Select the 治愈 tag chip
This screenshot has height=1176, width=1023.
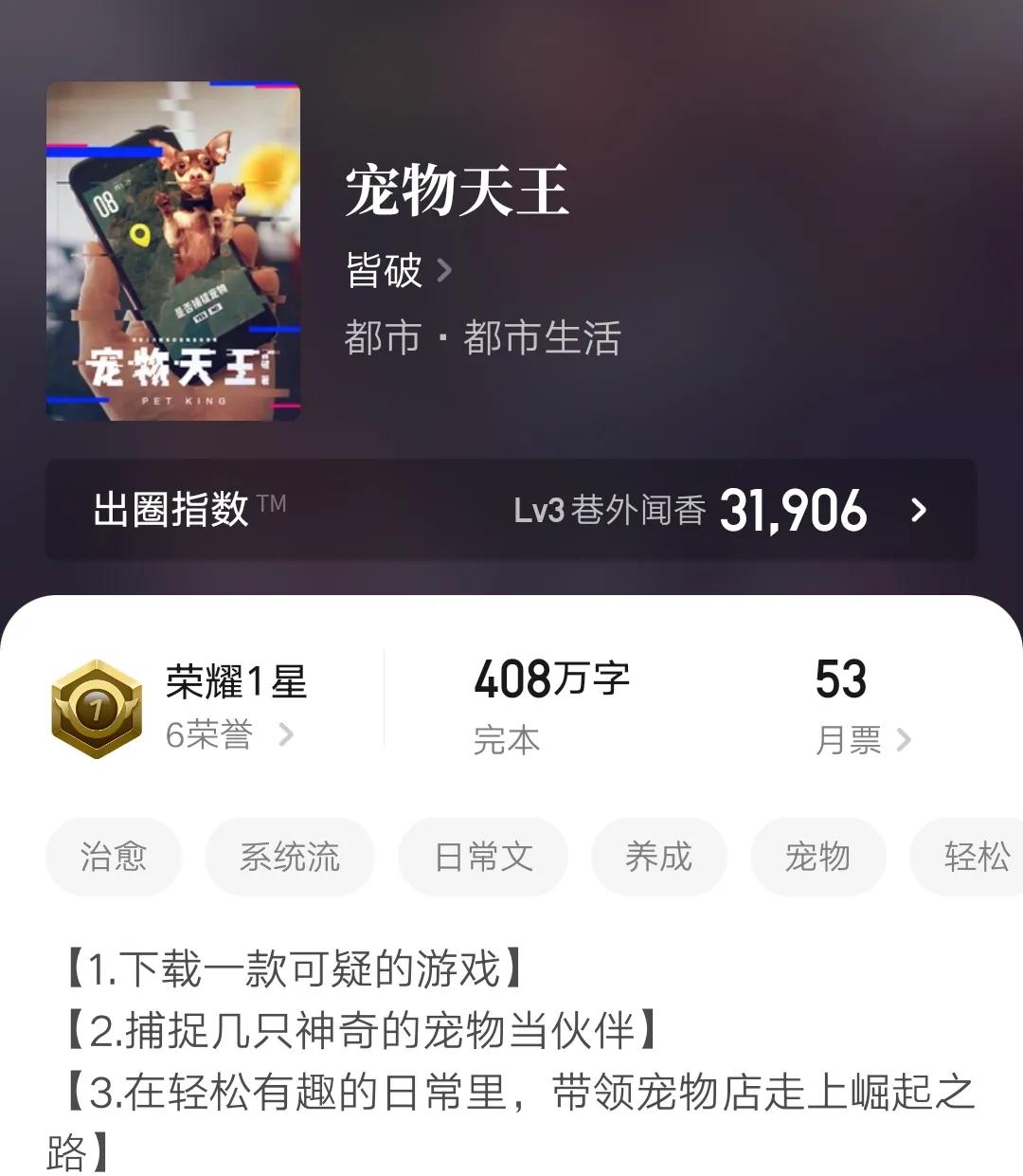pyautogui.click(x=114, y=857)
